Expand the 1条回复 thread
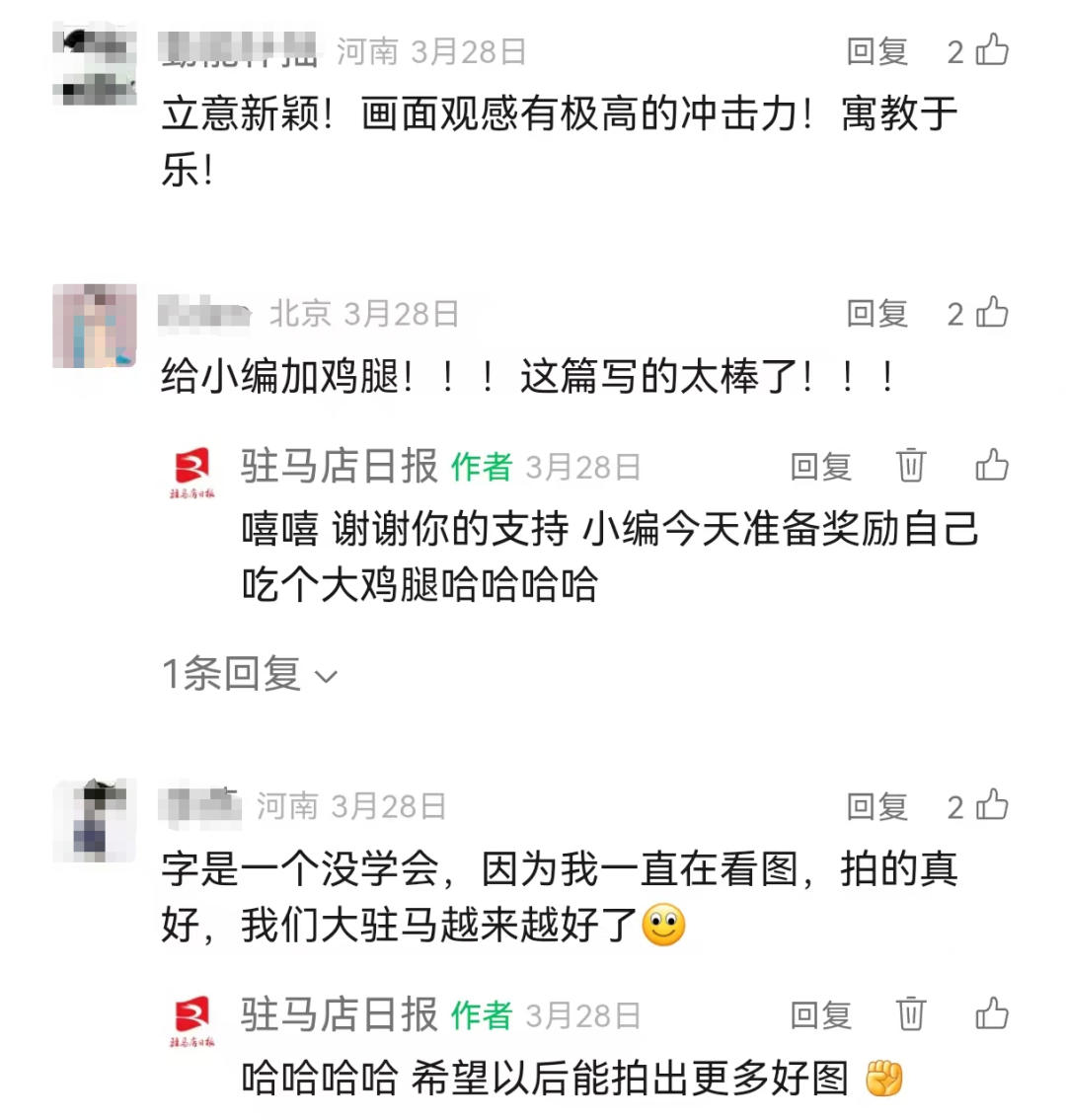The image size is (1066, 1120). 249,675
